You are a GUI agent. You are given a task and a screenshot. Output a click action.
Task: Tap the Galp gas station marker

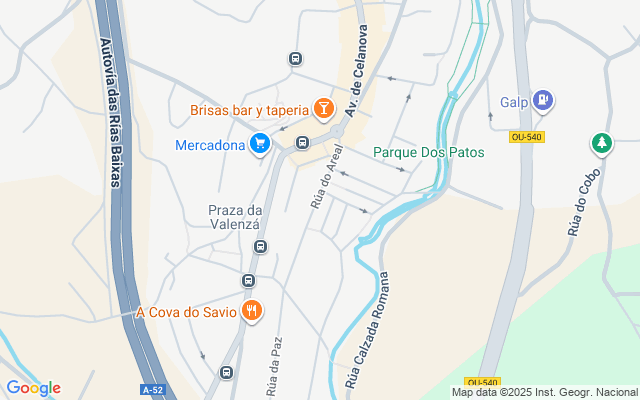coord(543,100)
